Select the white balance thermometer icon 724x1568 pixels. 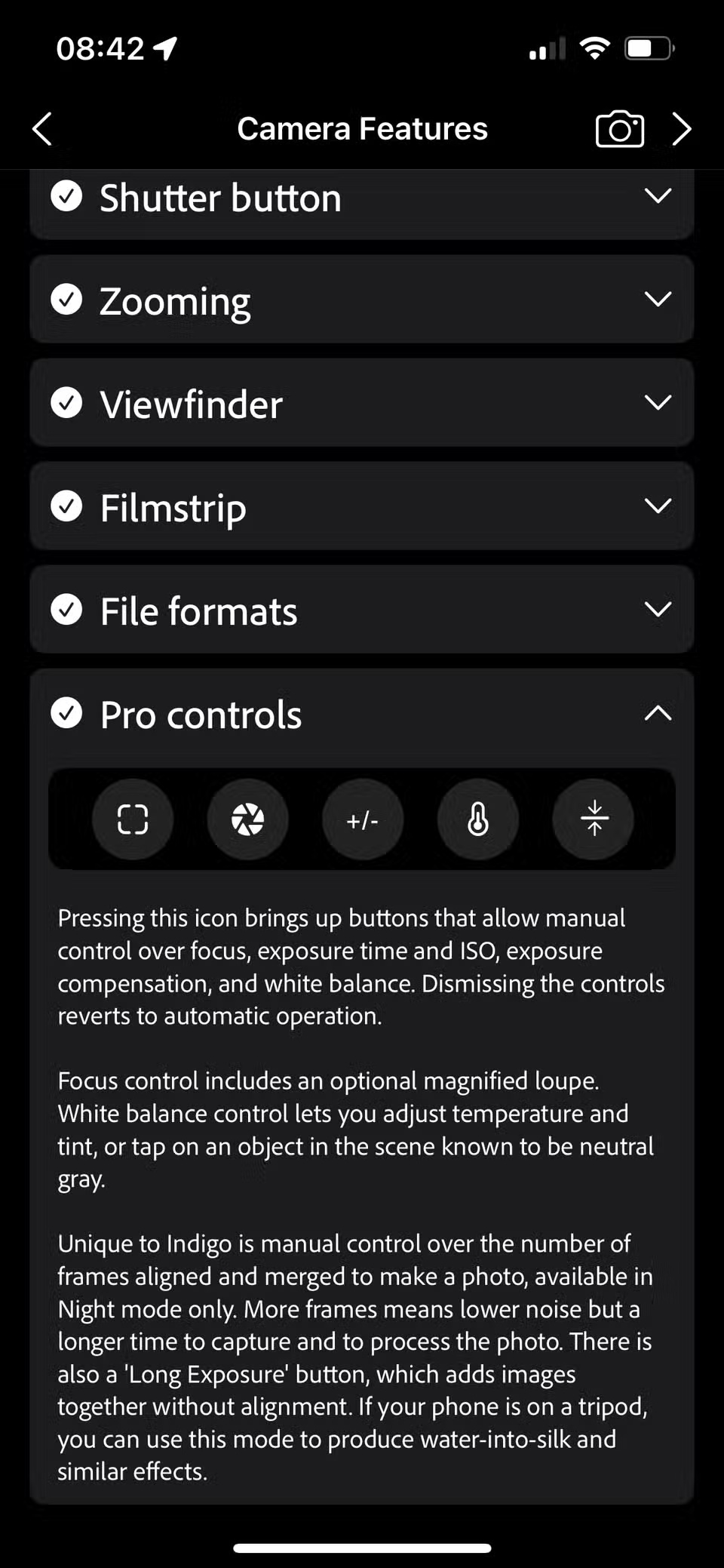coord(477,820)
